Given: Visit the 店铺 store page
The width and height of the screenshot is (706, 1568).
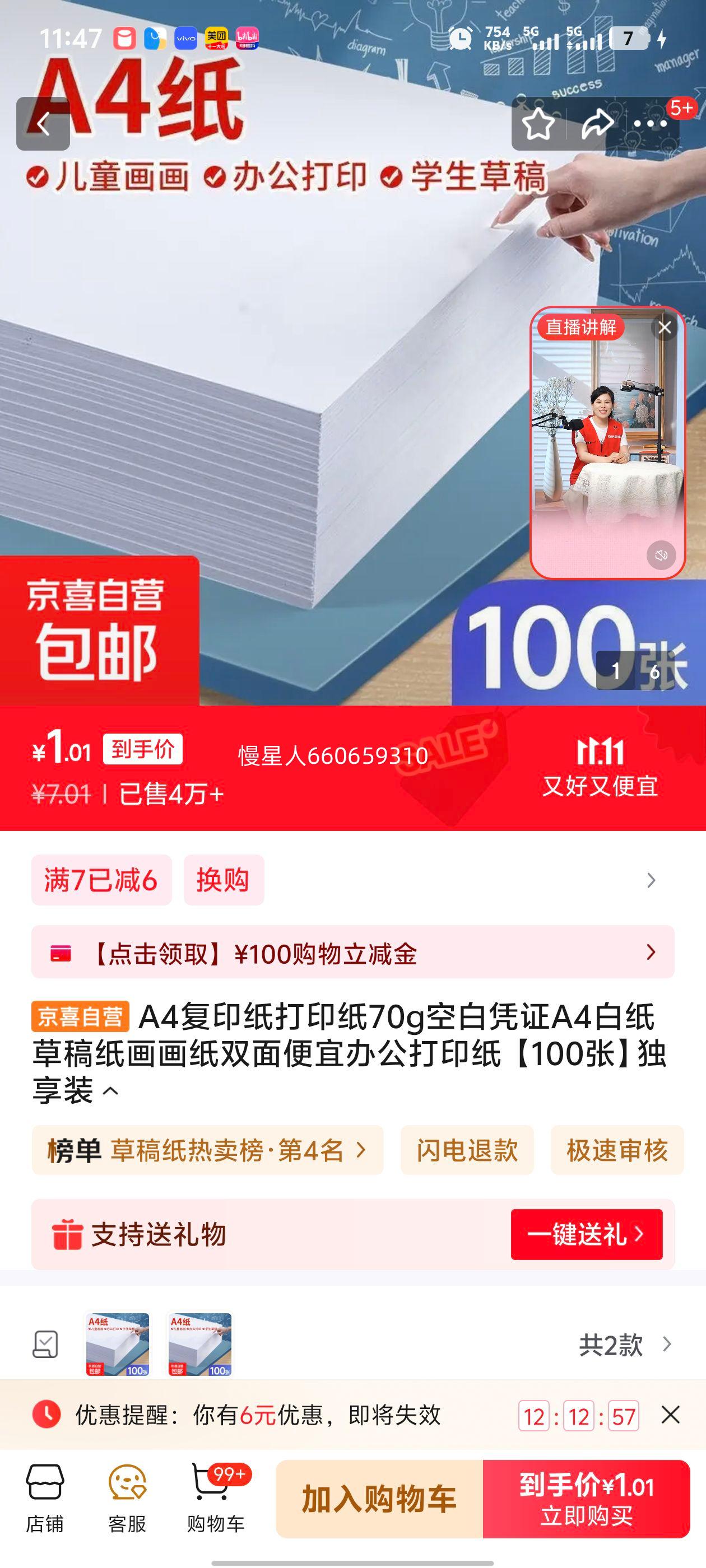Looking at the screenshot, I should coord(44,1499).
